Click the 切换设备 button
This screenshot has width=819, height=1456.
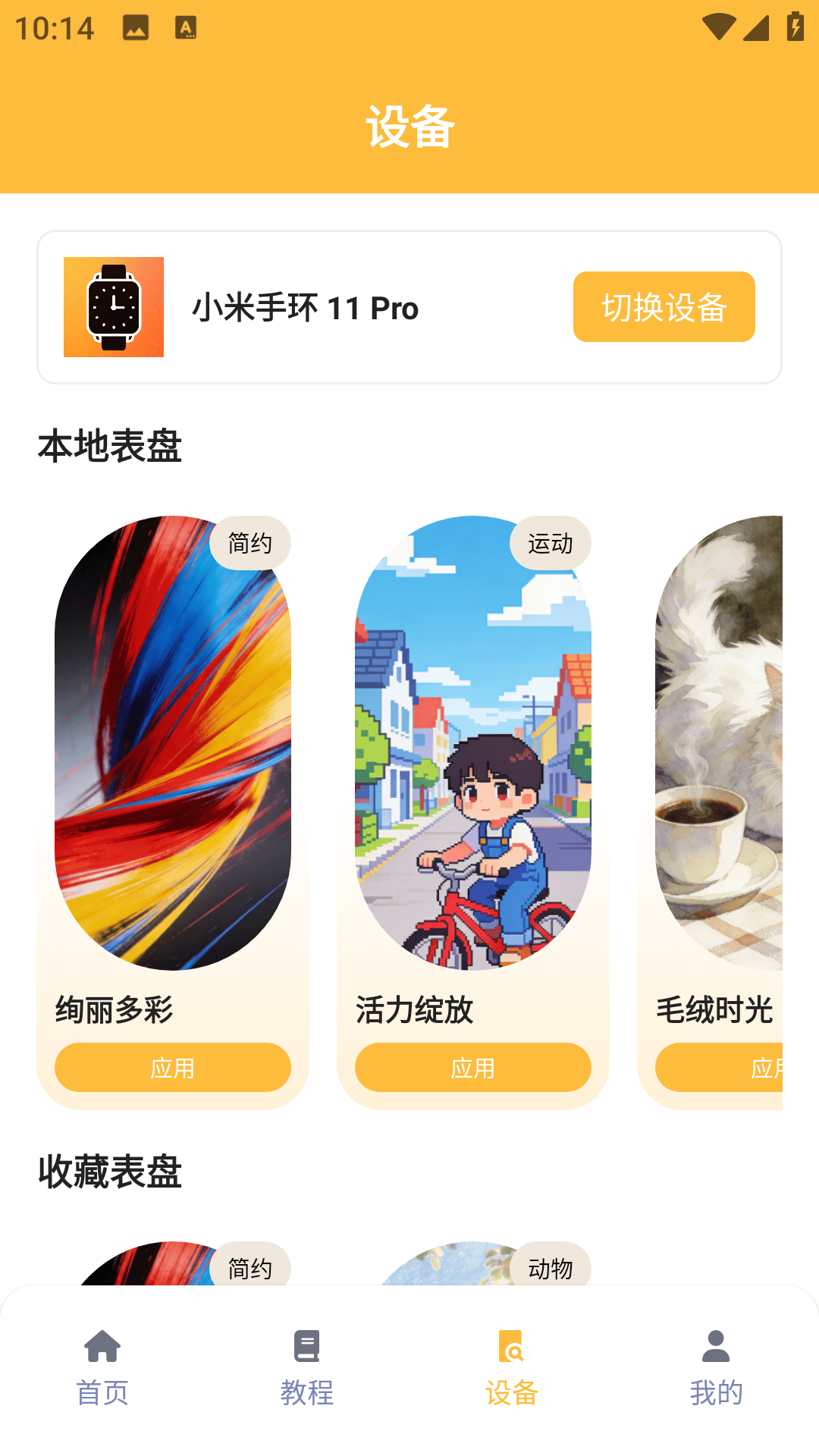tap(664, 308)
